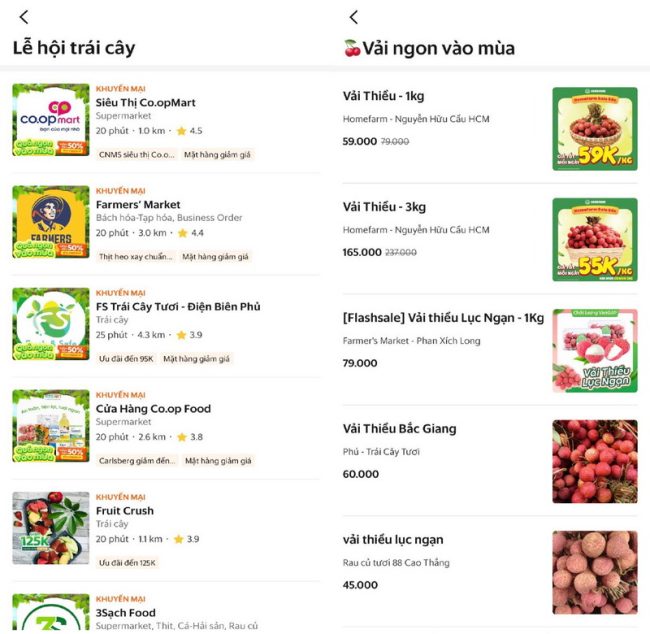Select Vải Thiều - 3kg product
The image size is (650, 634).
pyautogui.click(x=384, y=207)
